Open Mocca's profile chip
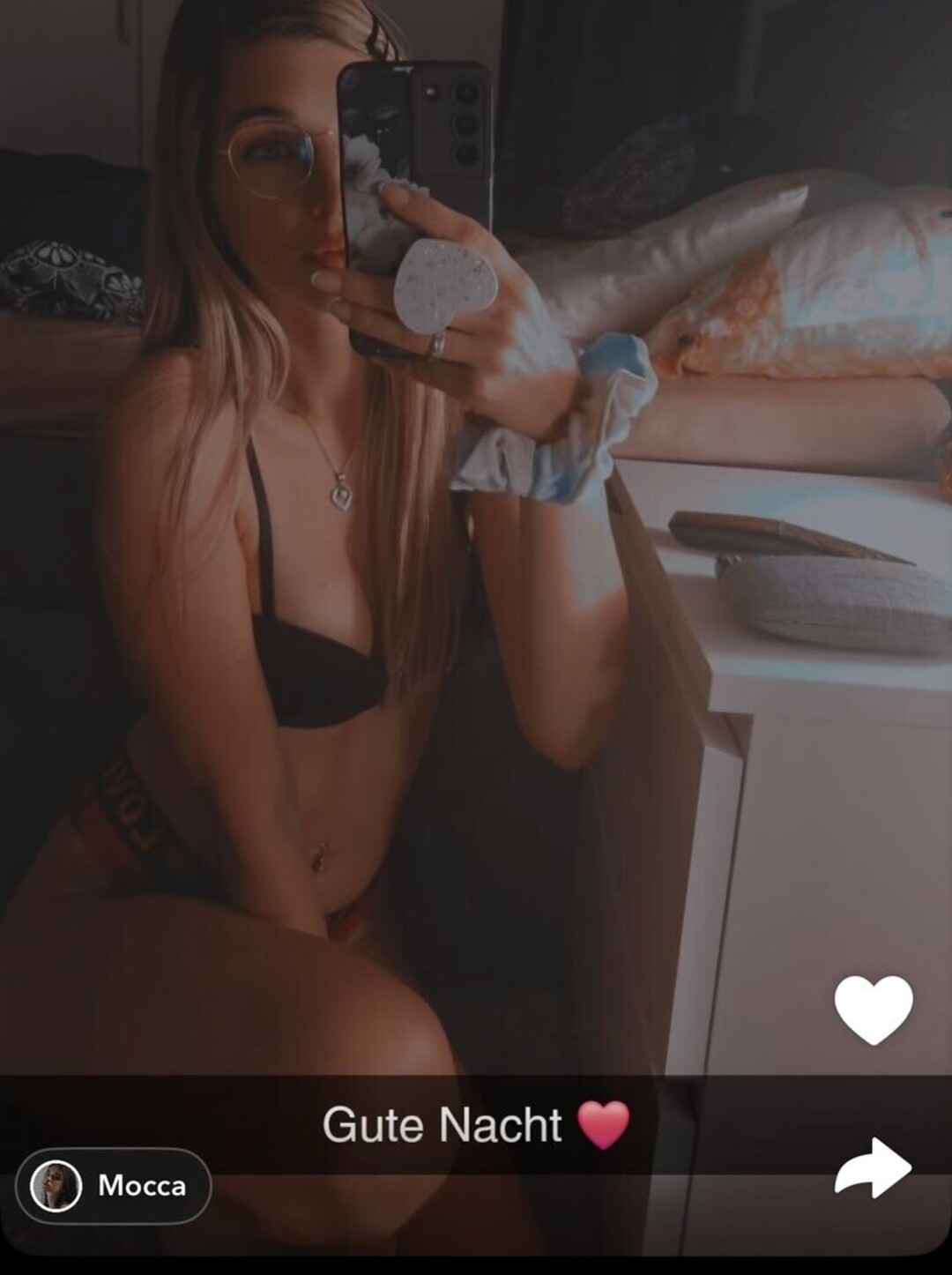This screenshot has height=1275, width=952. (x=113, y=1185)
